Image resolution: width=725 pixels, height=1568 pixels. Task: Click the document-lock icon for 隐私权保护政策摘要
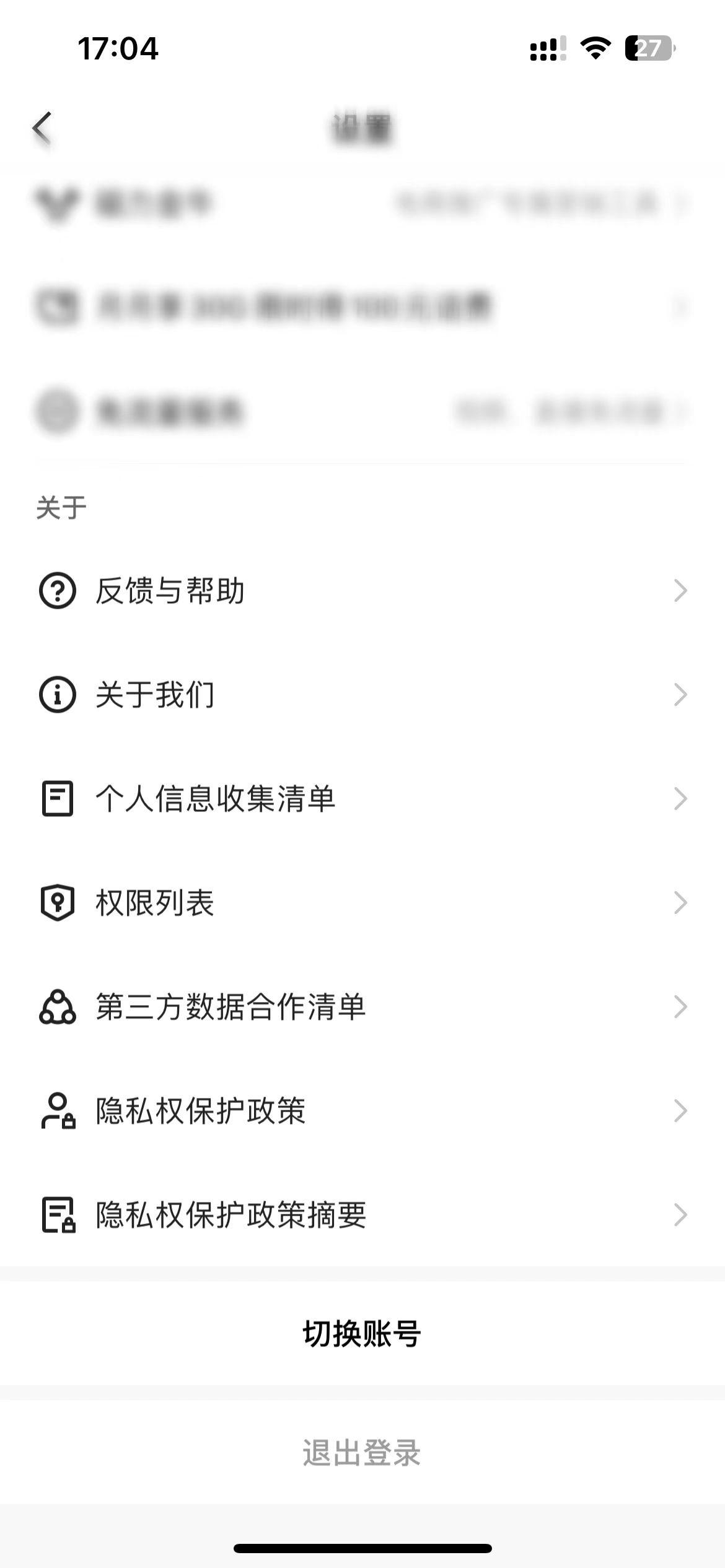click(58, 1214)
